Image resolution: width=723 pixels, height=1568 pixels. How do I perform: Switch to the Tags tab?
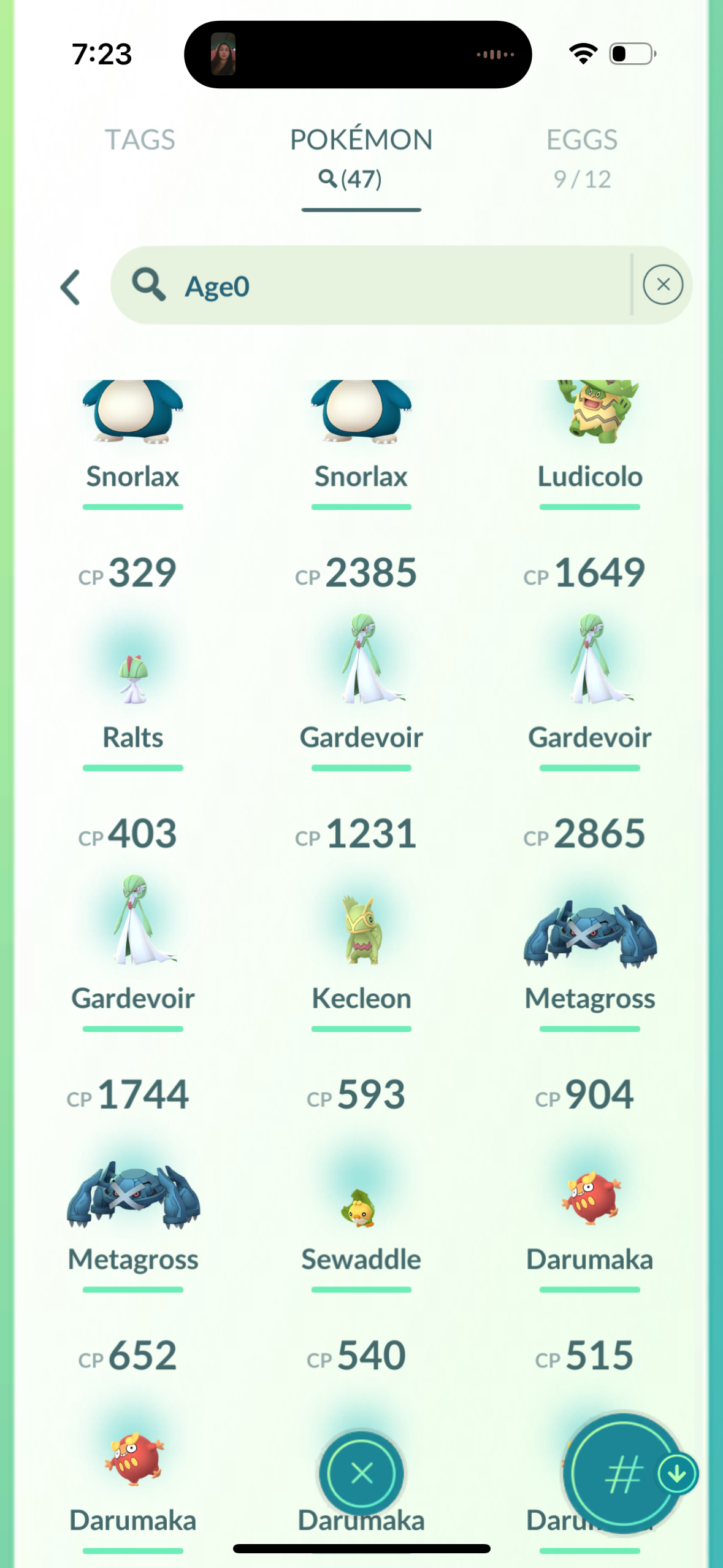(x=140, y=140)
